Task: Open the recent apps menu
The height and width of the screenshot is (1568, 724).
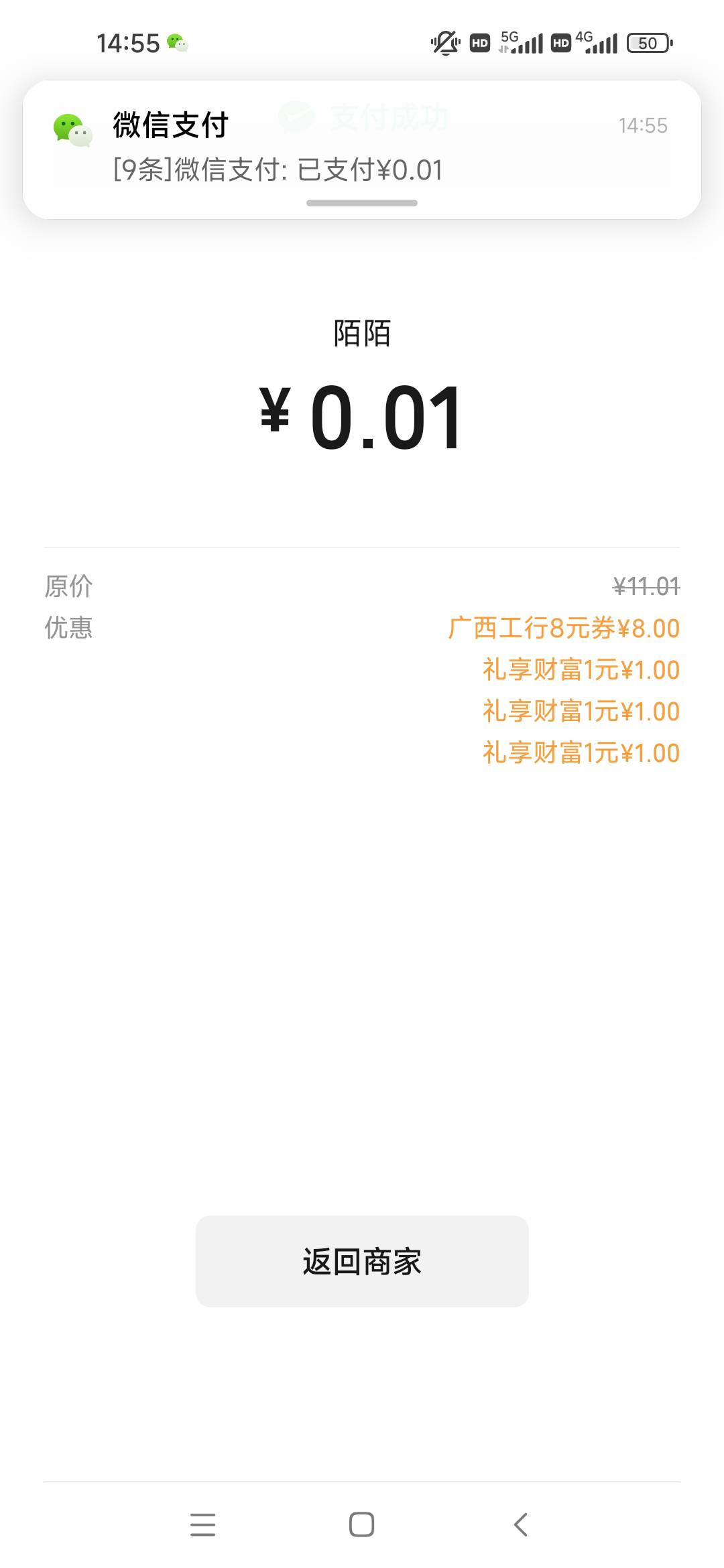Action: click(202, 1524)
